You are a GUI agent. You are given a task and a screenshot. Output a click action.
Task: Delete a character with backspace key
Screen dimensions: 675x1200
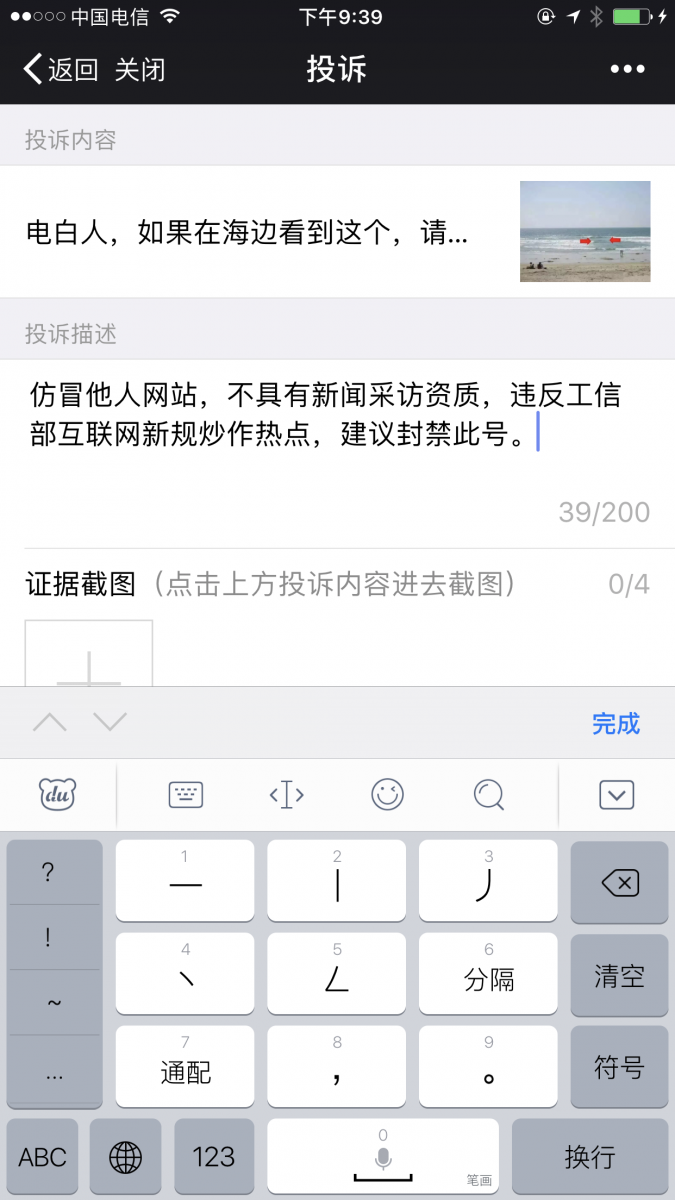point(619,882)
